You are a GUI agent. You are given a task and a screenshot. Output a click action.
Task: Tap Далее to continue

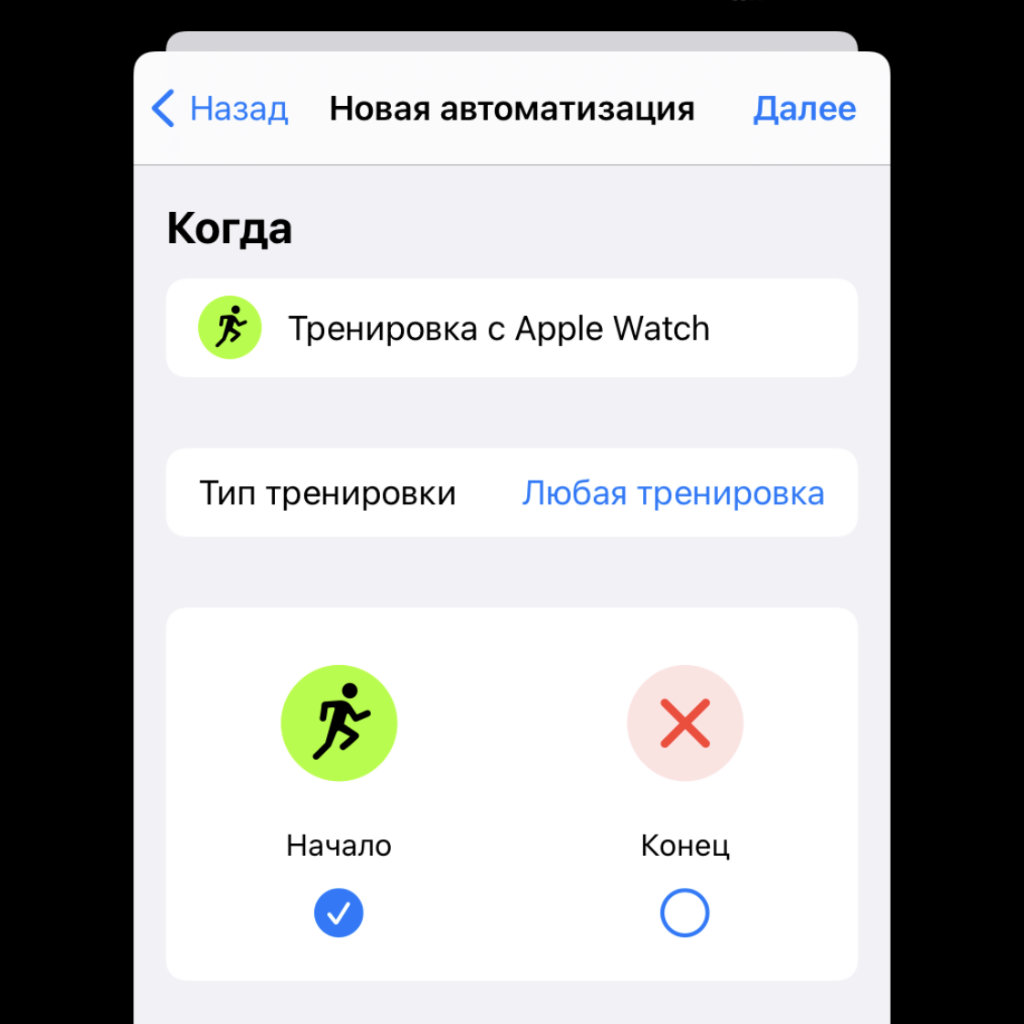click(804, 108)
